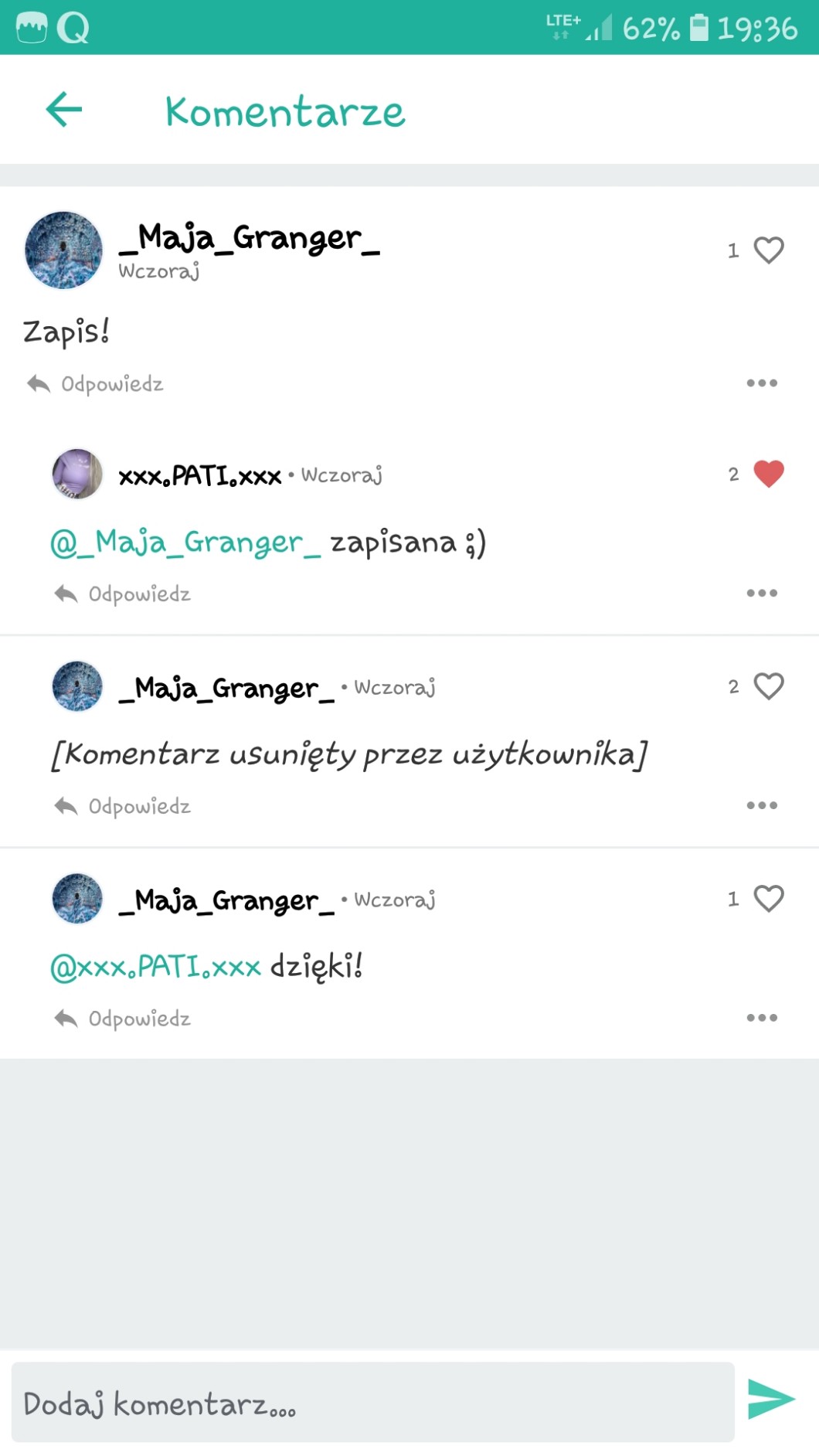Go back from the Komentarze screen

[63, 109]
